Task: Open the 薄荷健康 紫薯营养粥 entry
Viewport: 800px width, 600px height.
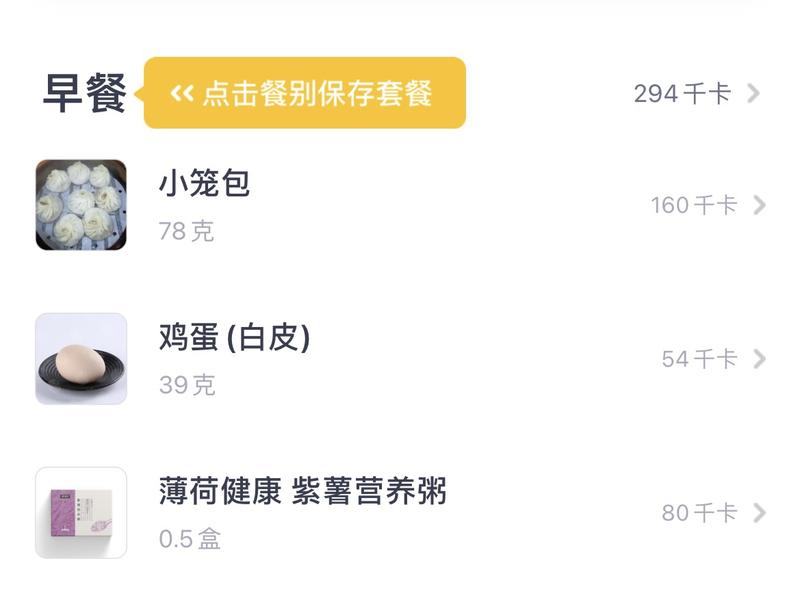Action: click(400, 512)
